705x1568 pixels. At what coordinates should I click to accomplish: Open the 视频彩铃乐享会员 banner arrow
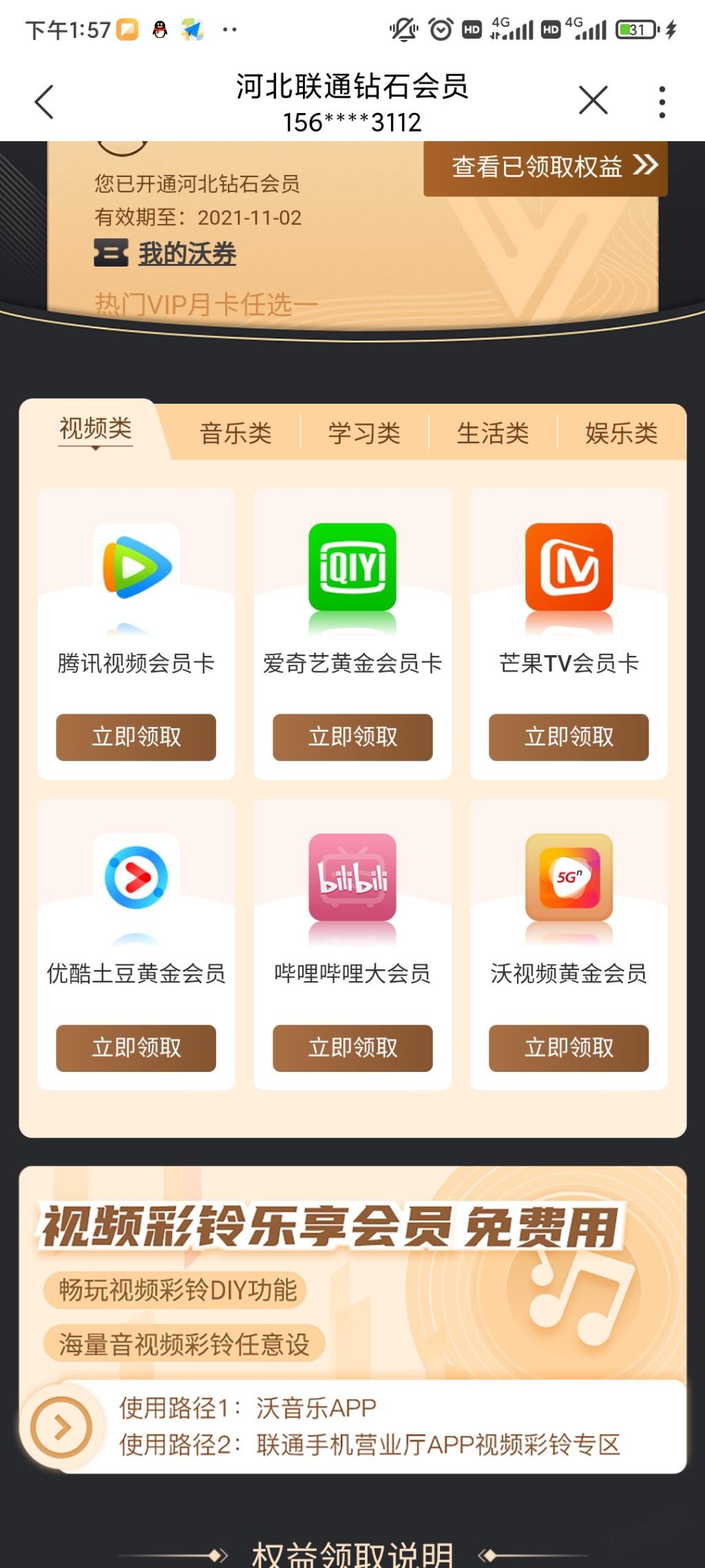point(61,1427)
